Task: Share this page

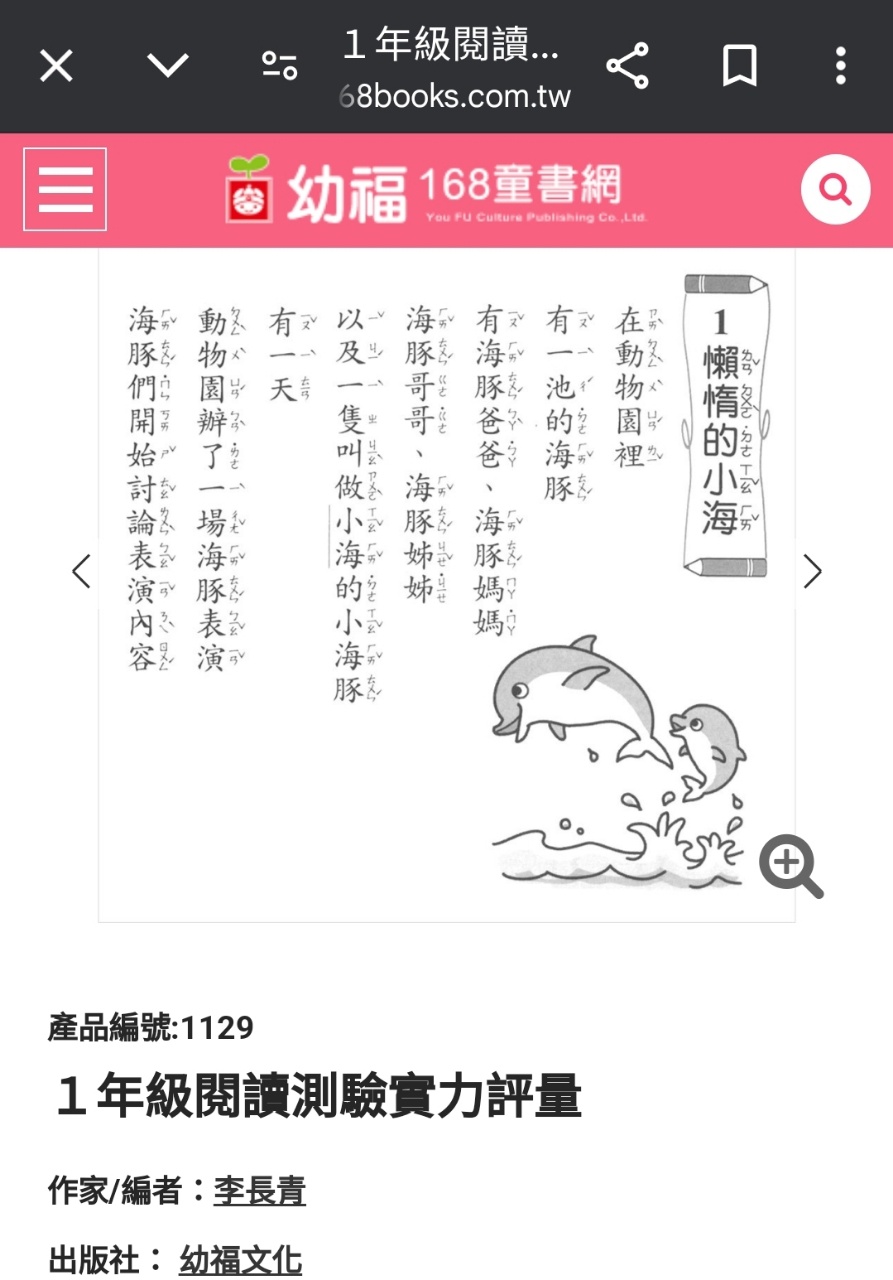Action: coord(628,66)
